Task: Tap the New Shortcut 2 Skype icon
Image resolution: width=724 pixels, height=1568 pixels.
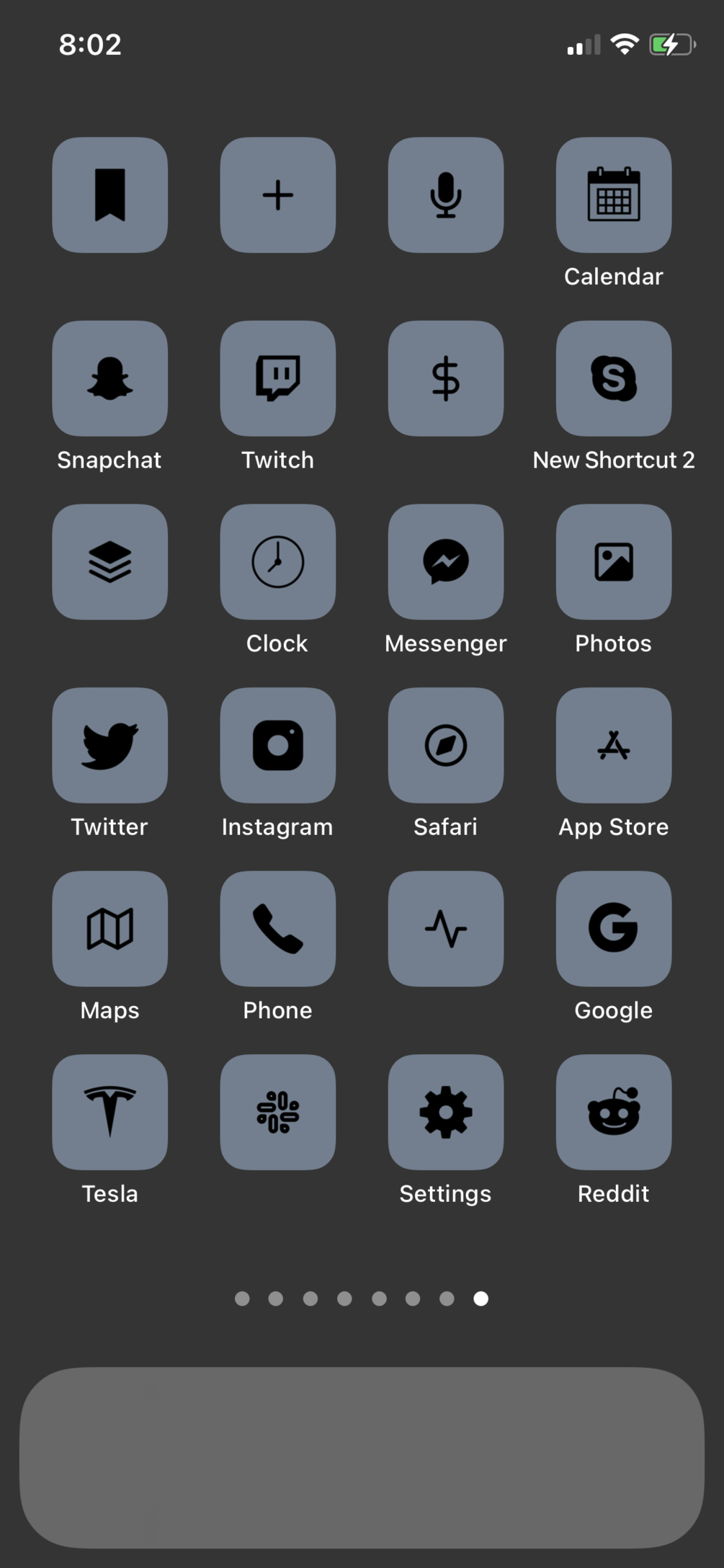Action: click(613, 378)
